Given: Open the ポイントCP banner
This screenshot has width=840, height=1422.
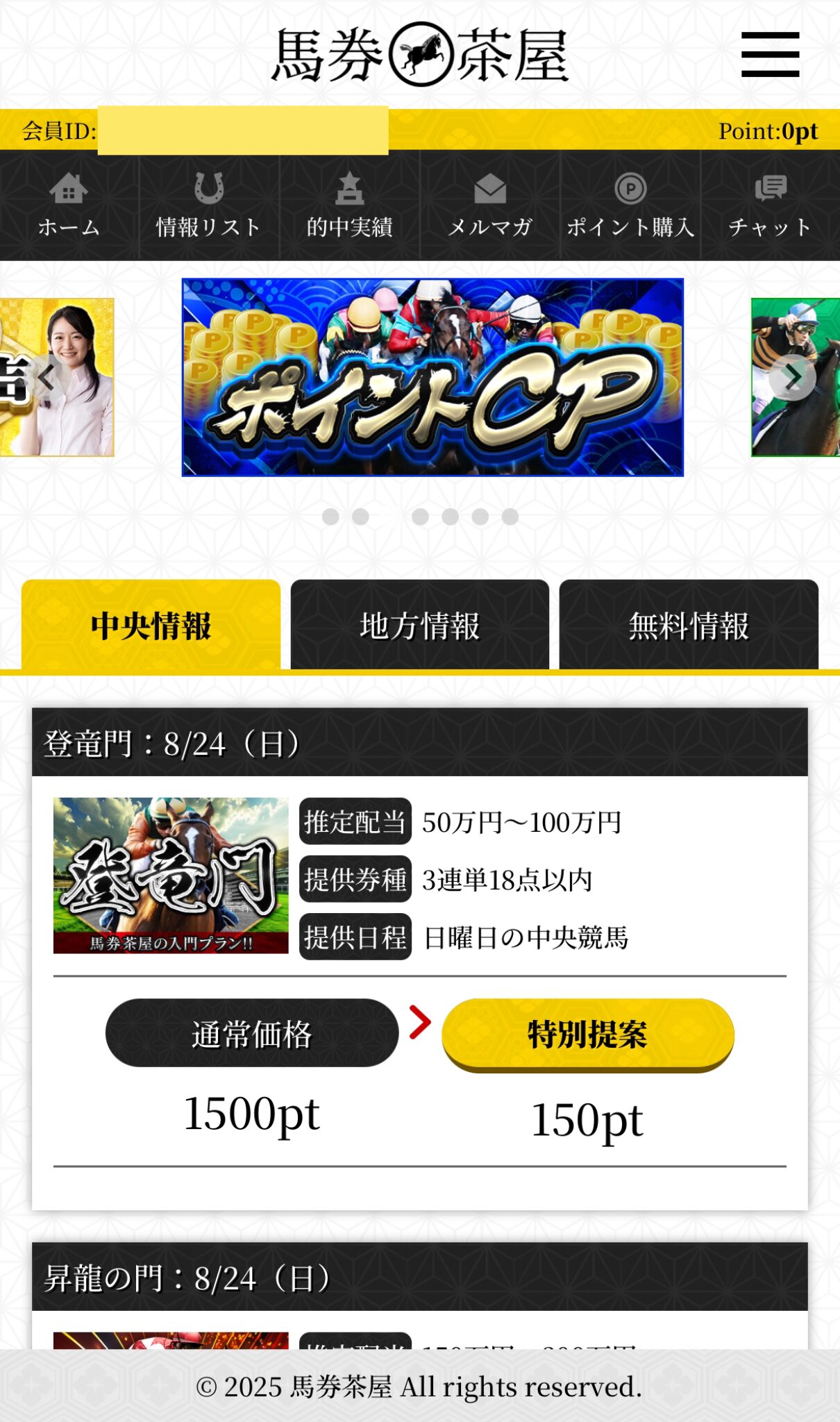Looking at the screenshot, I should (x=432, y=377).
